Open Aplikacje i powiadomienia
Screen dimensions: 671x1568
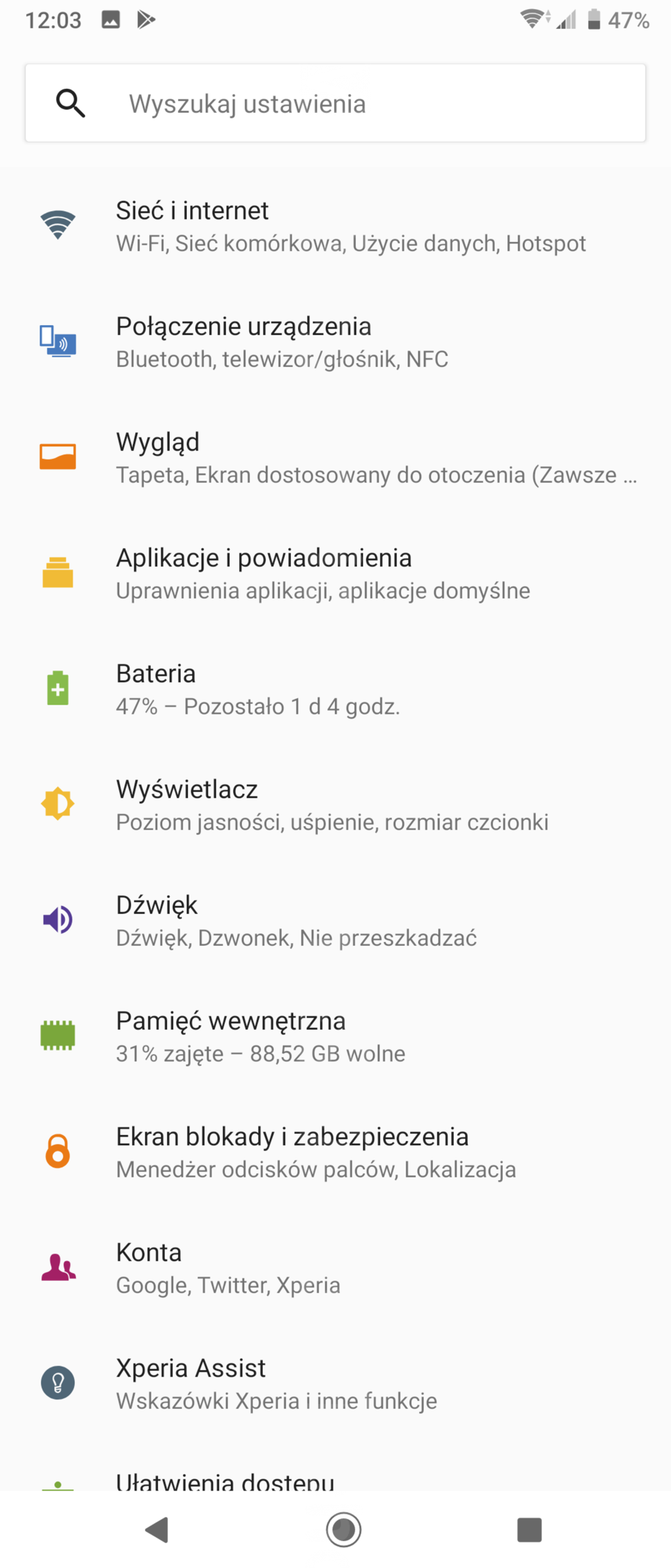[335, 574]
